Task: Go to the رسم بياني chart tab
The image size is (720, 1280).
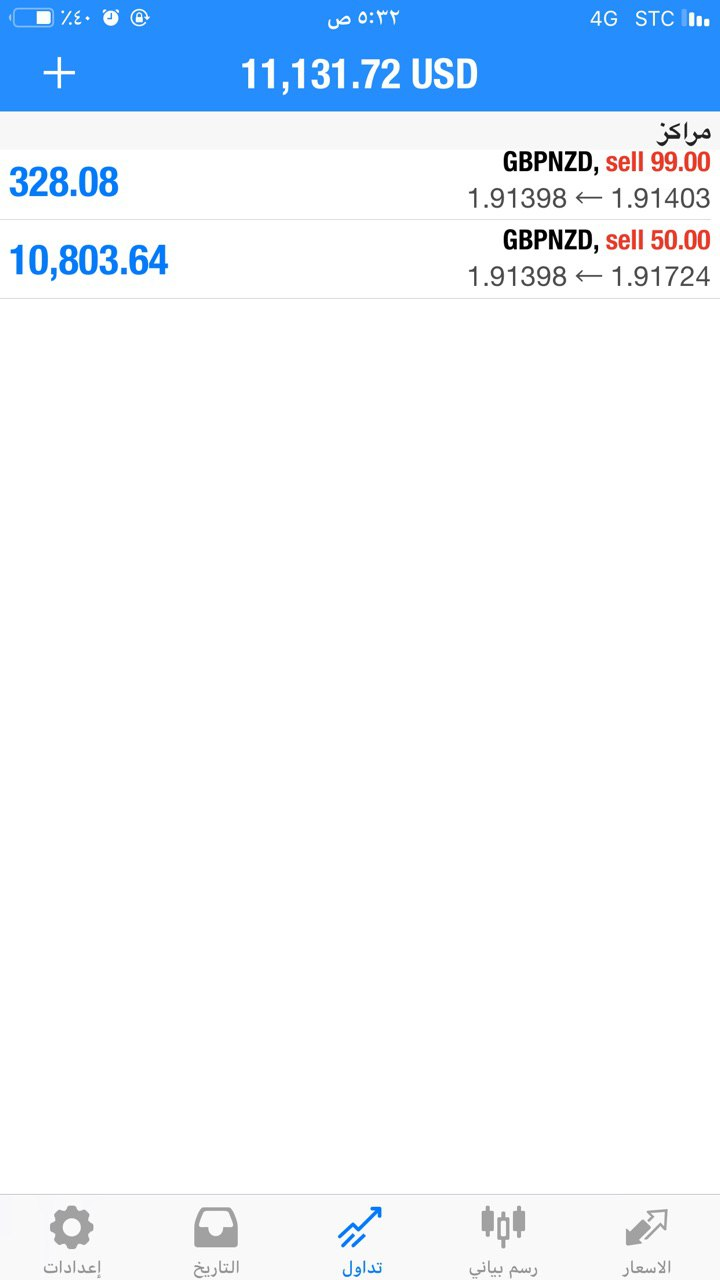Action: pos(503,1238)
